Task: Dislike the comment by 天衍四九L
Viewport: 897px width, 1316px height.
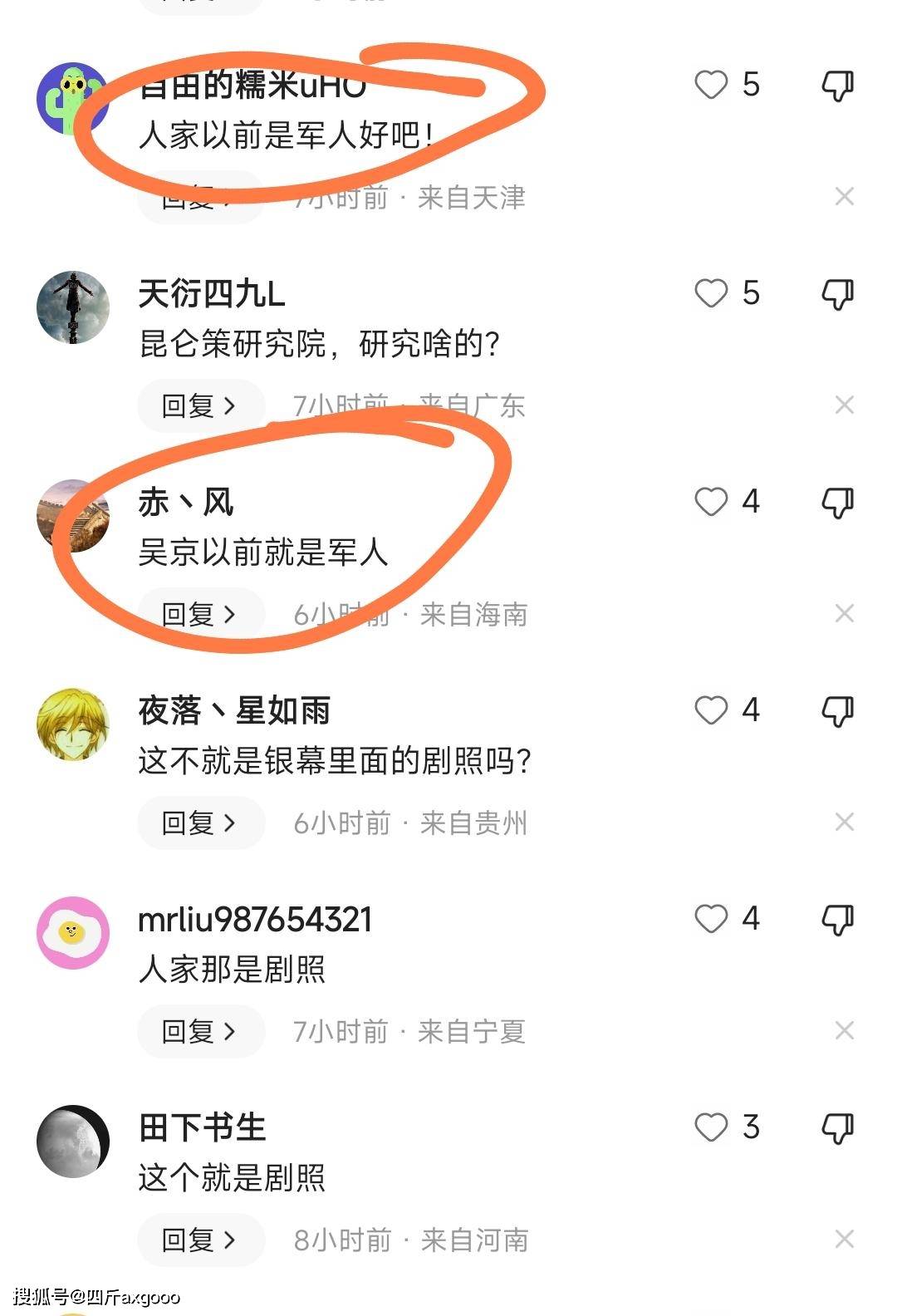Action: click(x=837, y=294)
